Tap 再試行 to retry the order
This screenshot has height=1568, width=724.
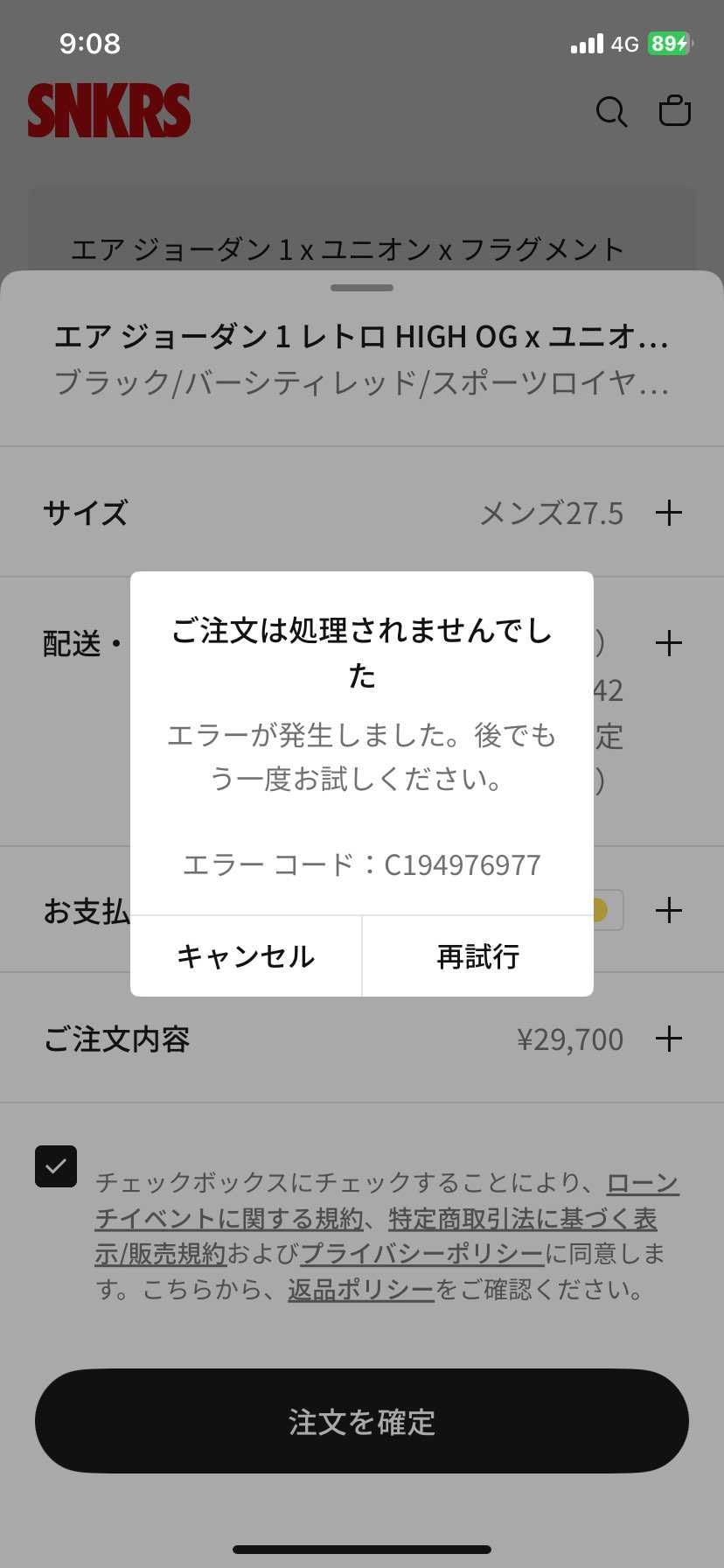coord(477,955)
